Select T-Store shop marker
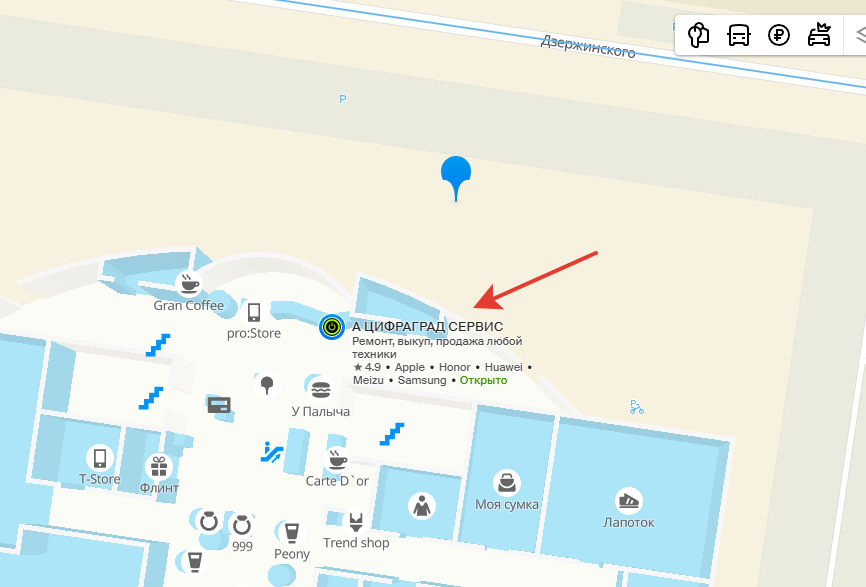 [100, 458]
